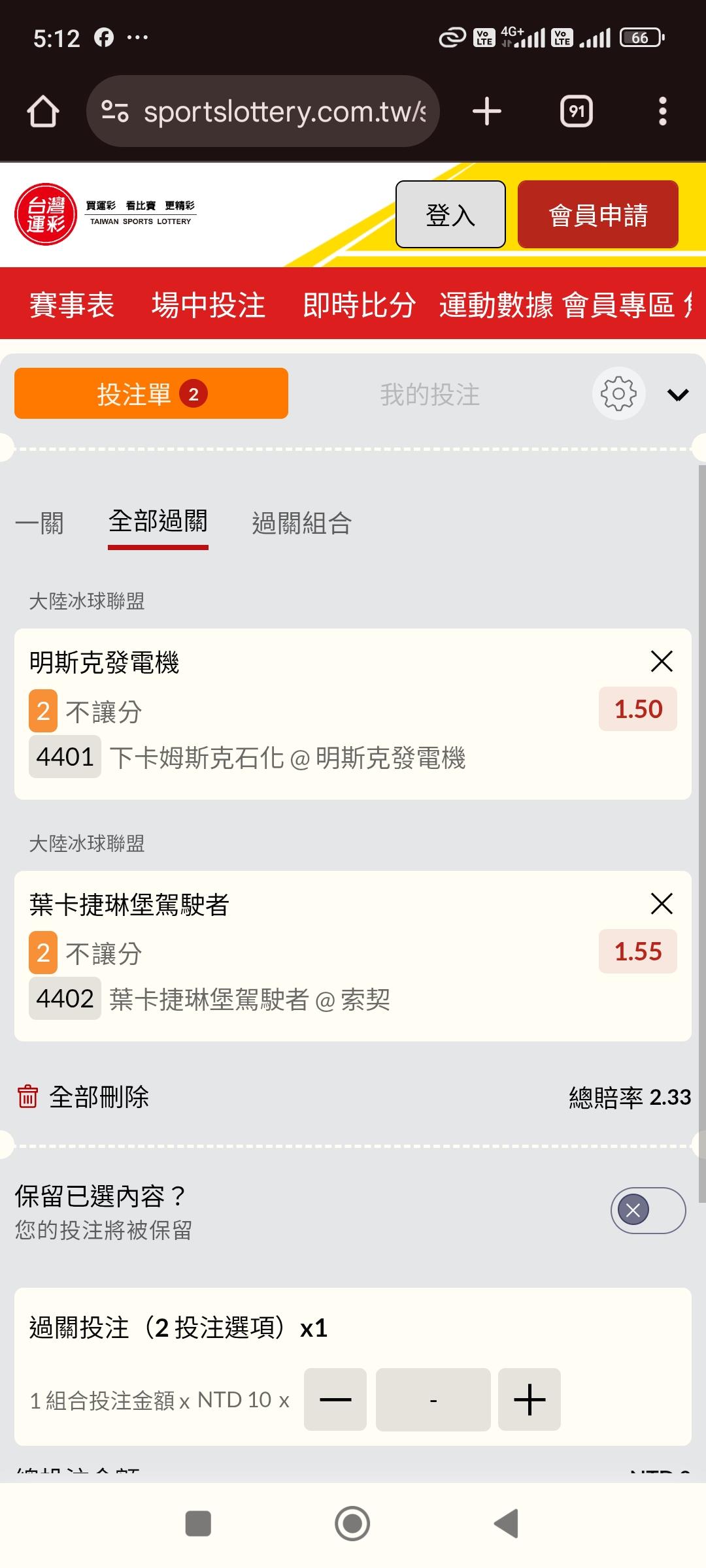This screenshot has width=706, height=1568.
Task: Go to 賽事表 schedule page
Action: 72,305
